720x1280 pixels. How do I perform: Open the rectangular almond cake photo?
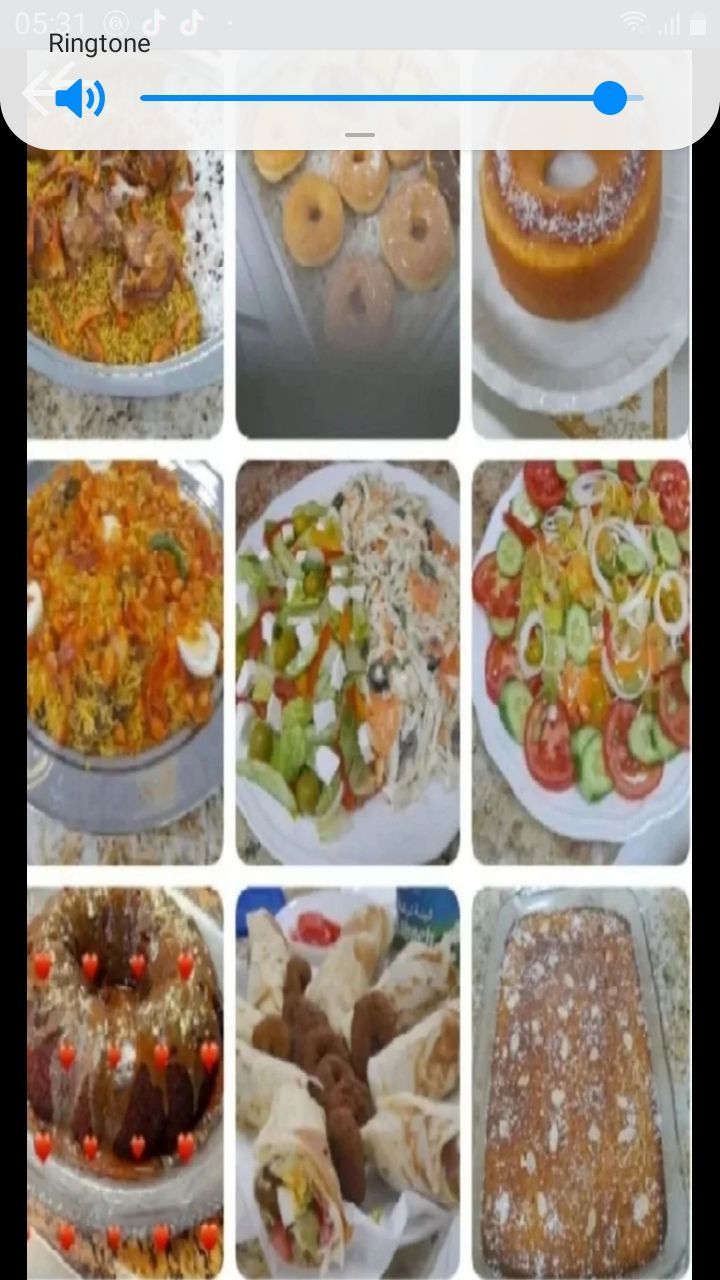click(581, 1080)
